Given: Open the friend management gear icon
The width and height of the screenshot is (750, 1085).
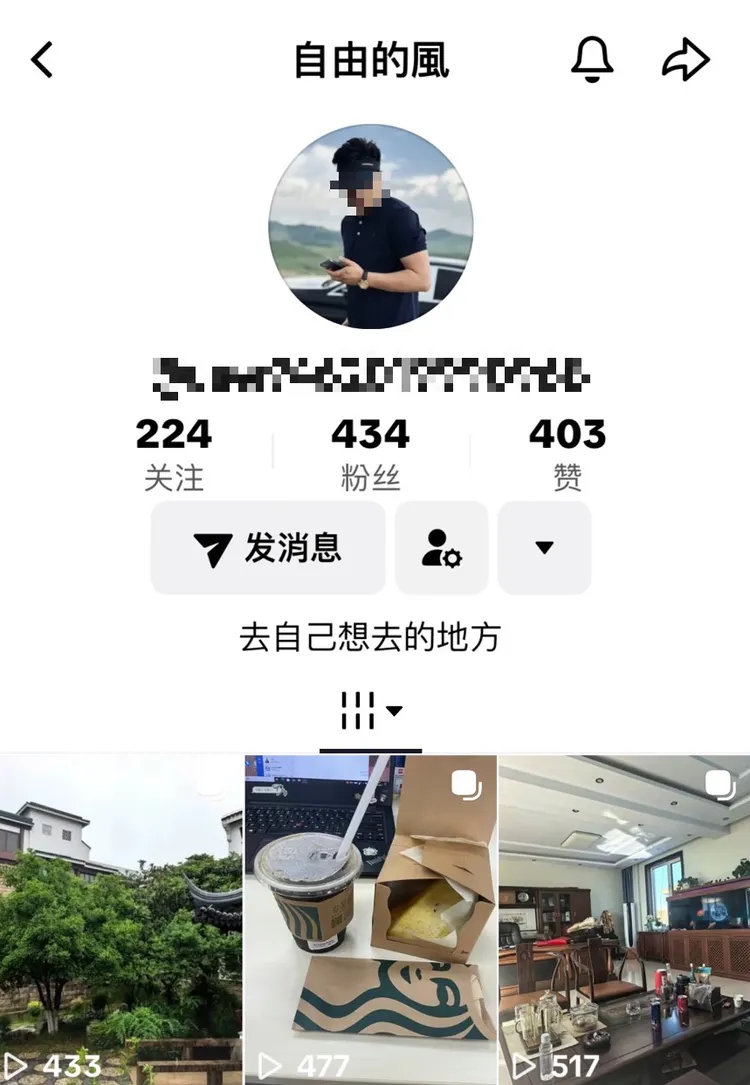Looking at the screenshot, I should [x=441, y=548].
